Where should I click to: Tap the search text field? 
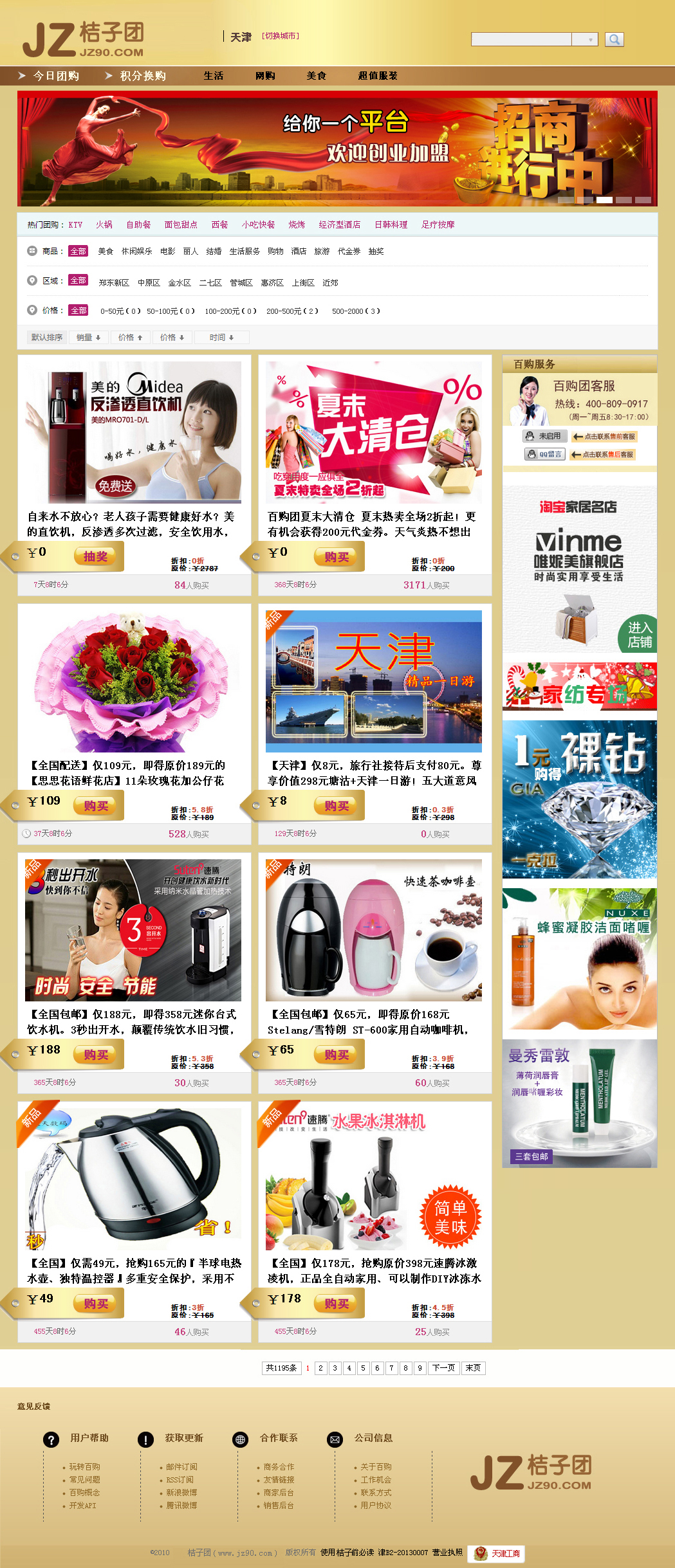pyautogui.click(x=521, y=40)
